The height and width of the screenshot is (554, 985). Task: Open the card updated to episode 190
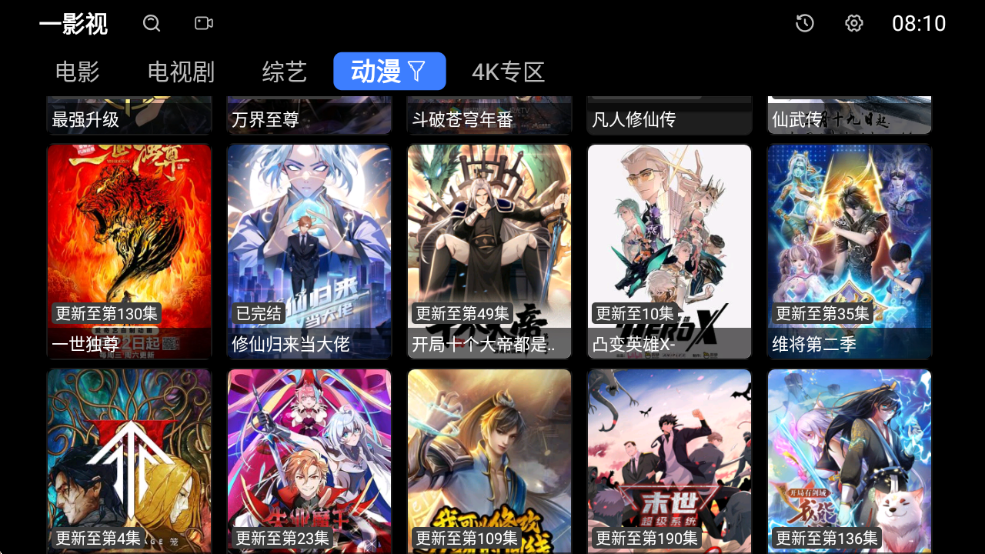tap(669, 460)
